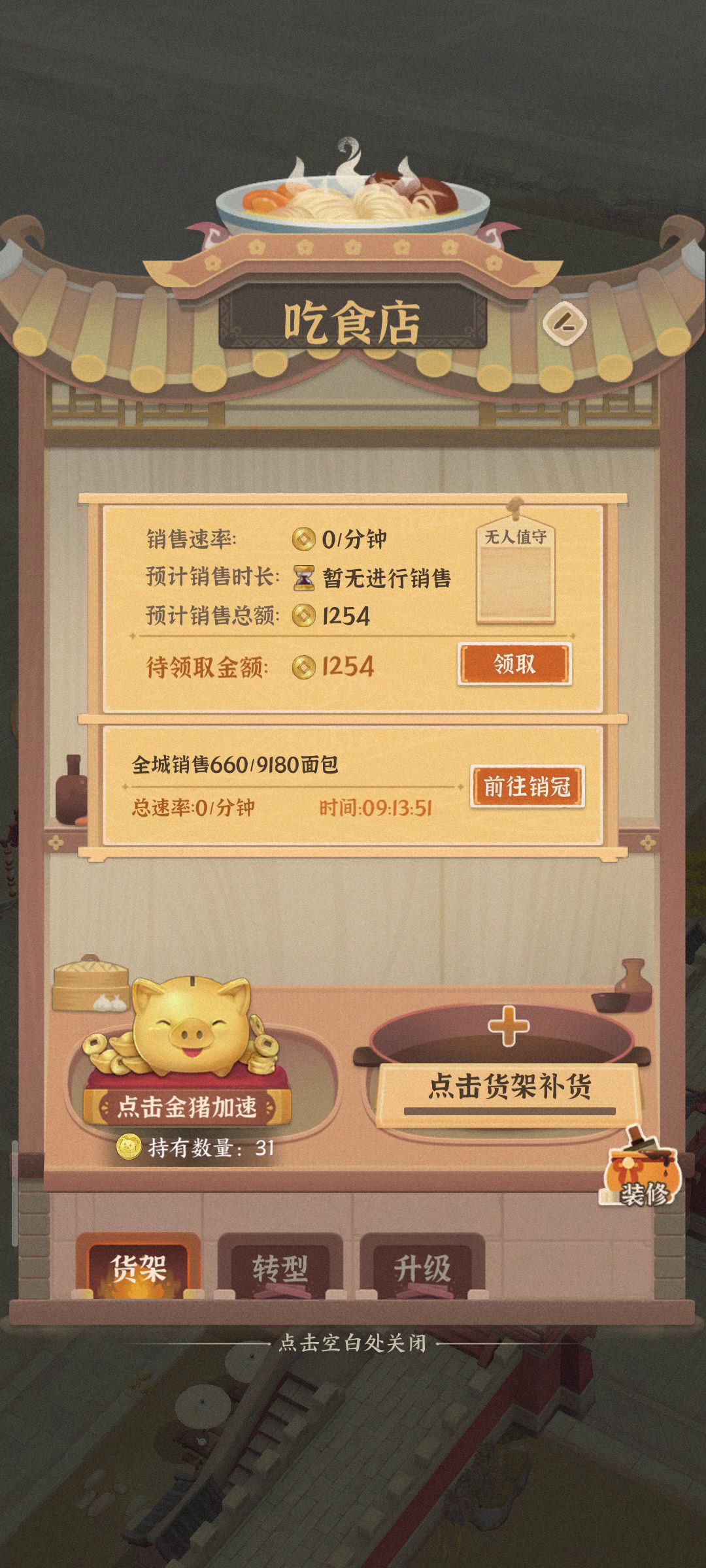706x1568 pixels.
Task: Claim pending coins with 领取 button
Action: point(514,664)
